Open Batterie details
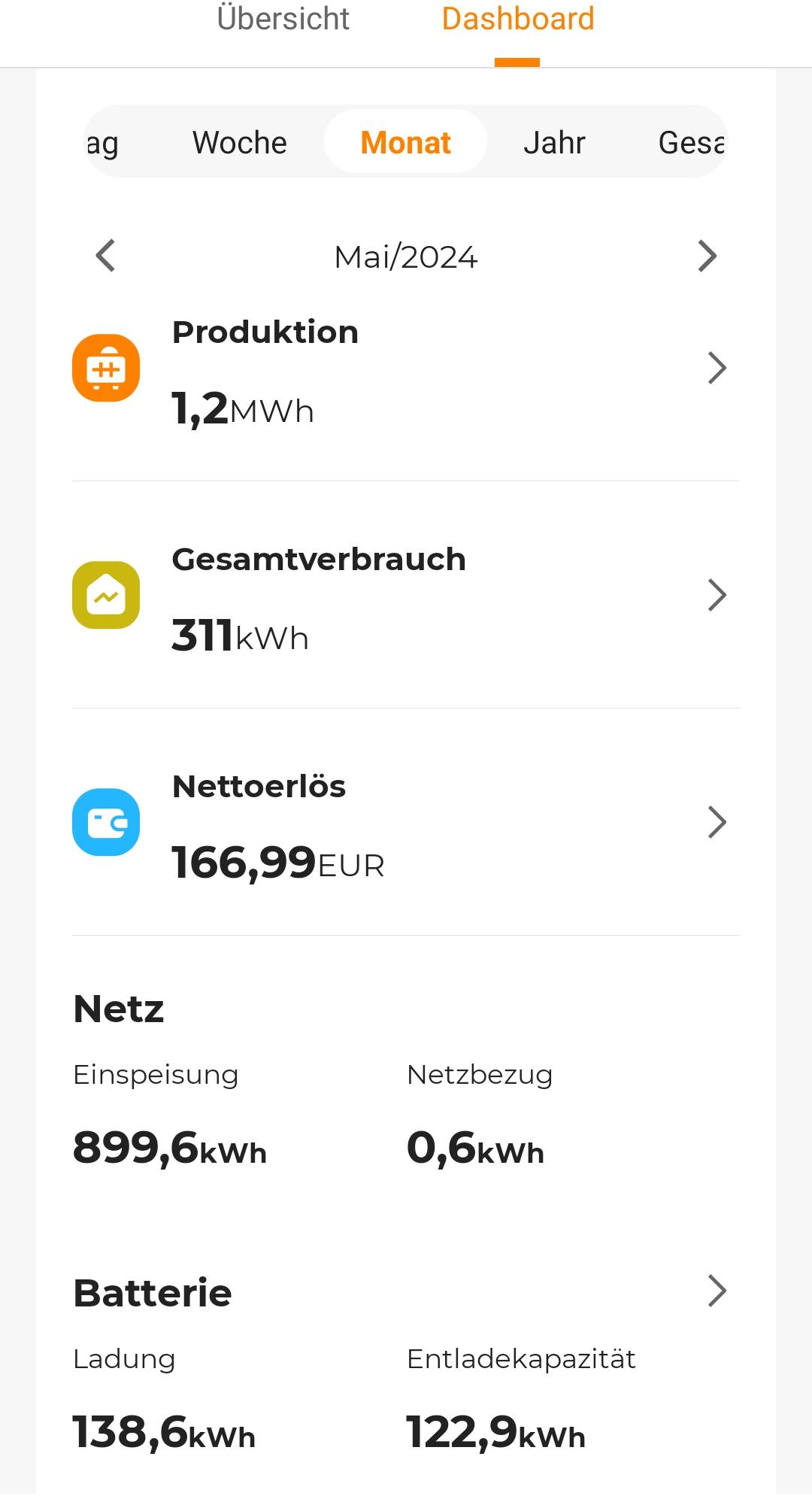Screen dimensions: 812x1505 coord(717,1291)
